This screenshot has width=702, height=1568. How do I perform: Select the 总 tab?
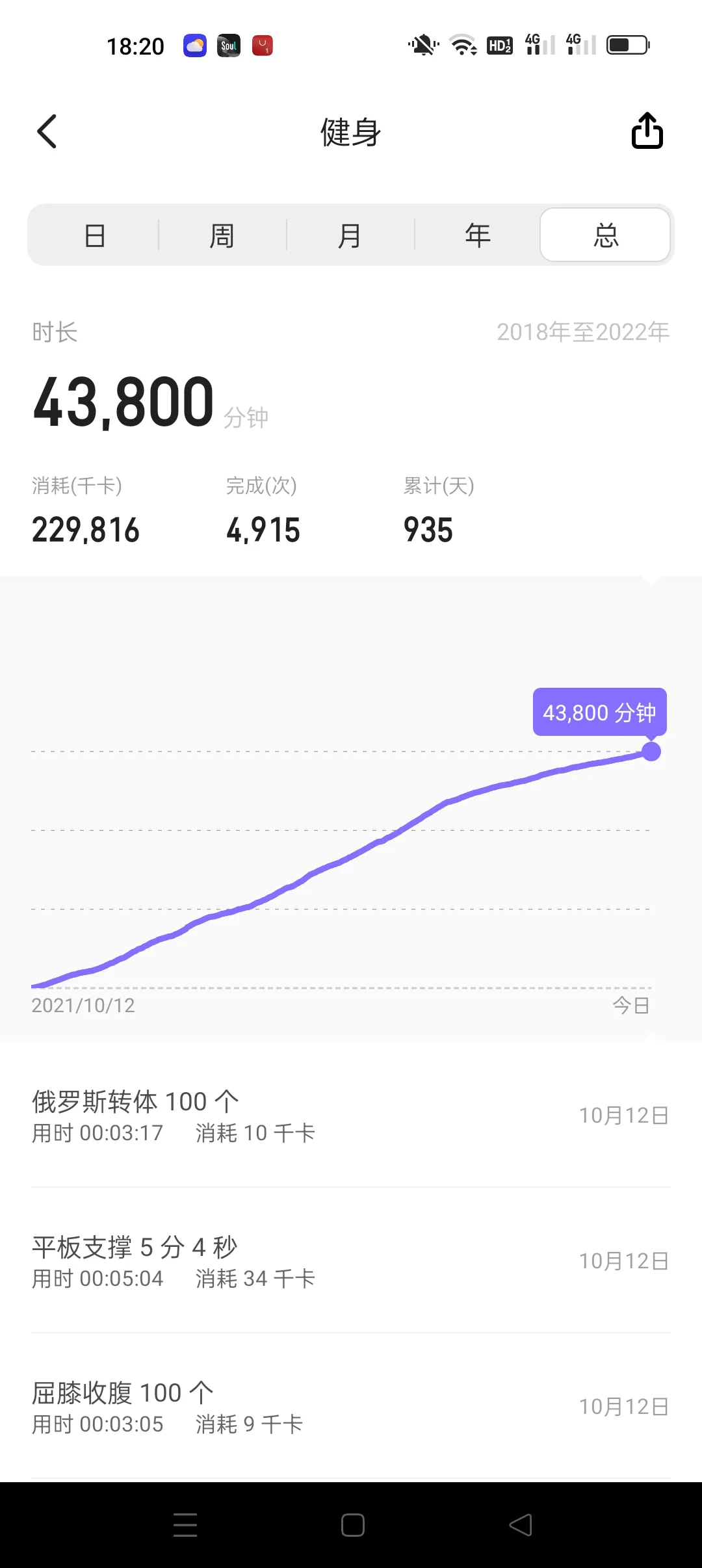click(x=605, y=235)
